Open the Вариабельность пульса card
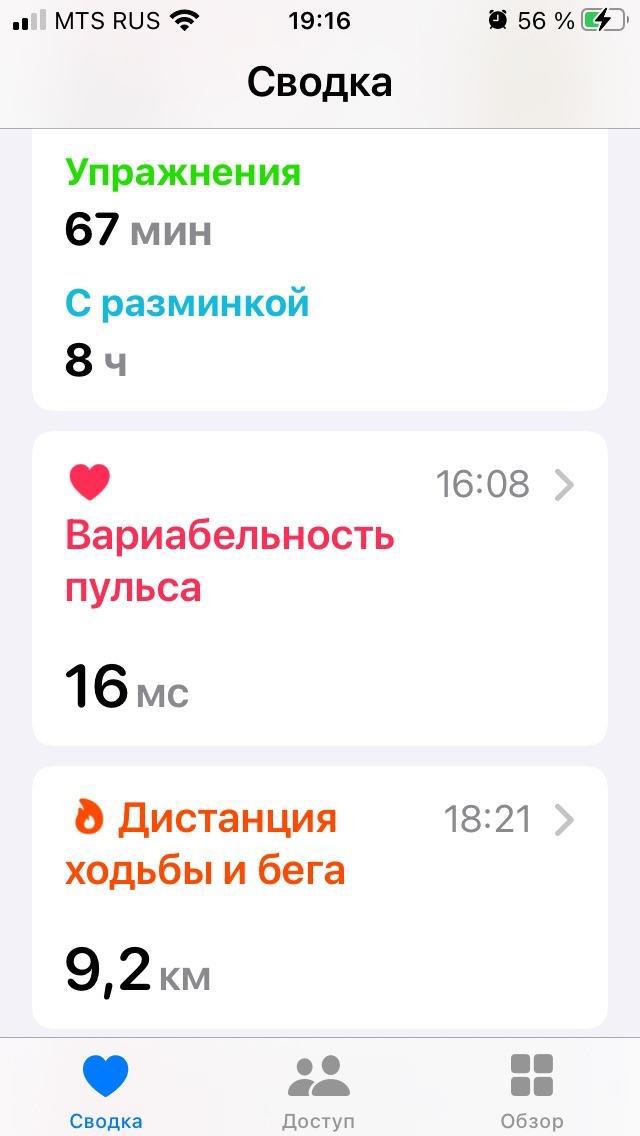Viewport: 640px width, 1136px height. [x=319, y=588]
